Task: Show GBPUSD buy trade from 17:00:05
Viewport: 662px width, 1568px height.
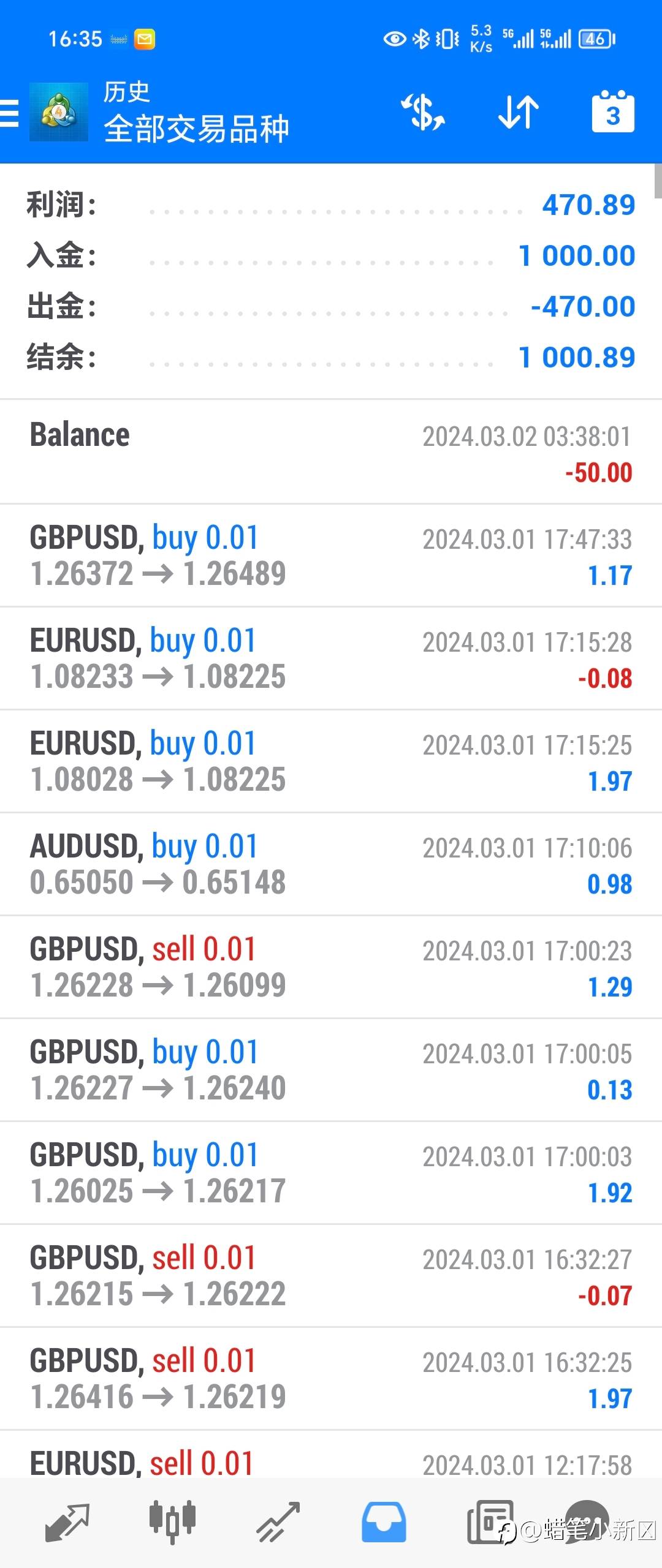Action: [331, 1071]
